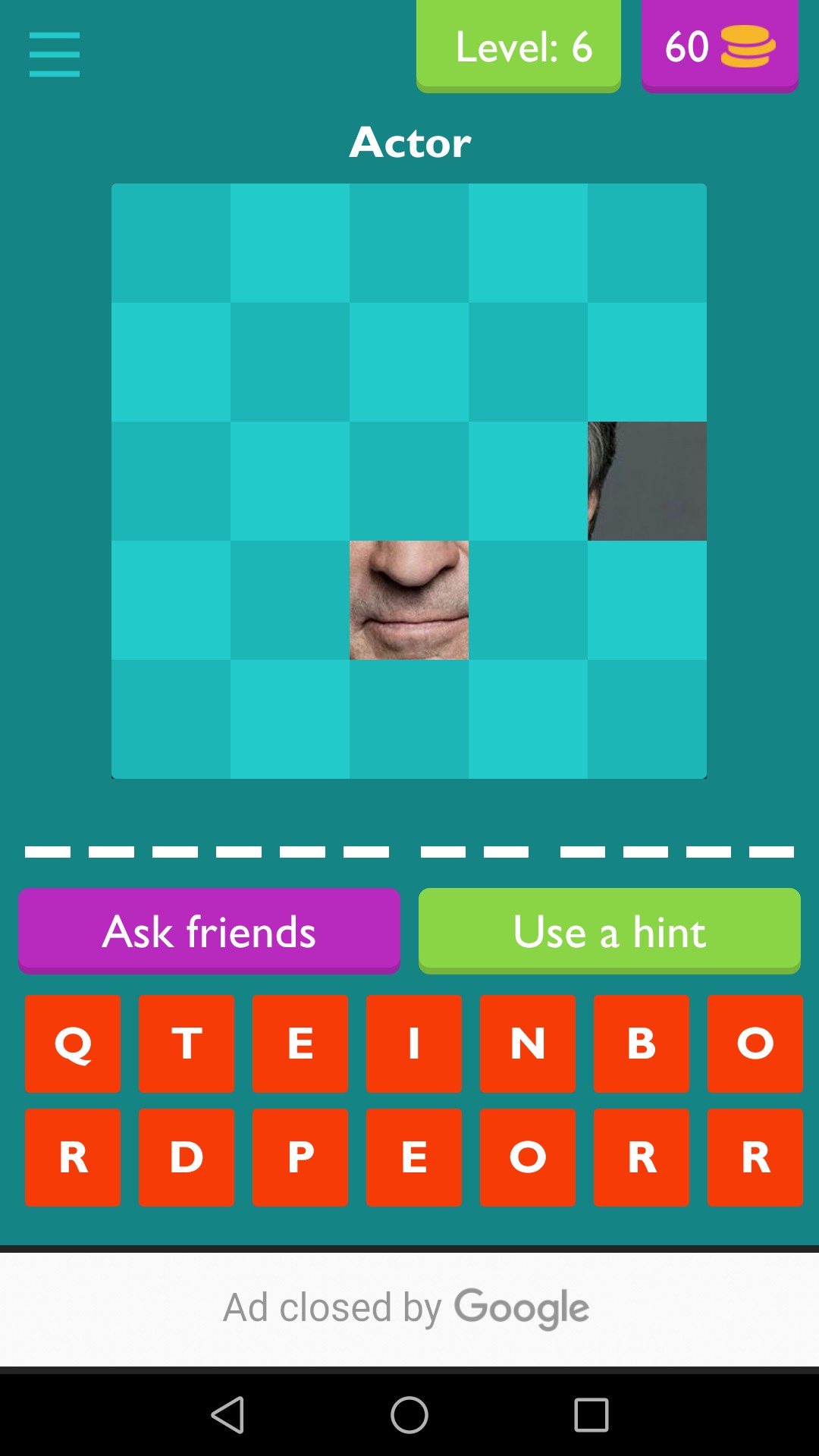Select the letter B tile
Viewport: 819px width, 1456px height.
[x=642, y=1043]
